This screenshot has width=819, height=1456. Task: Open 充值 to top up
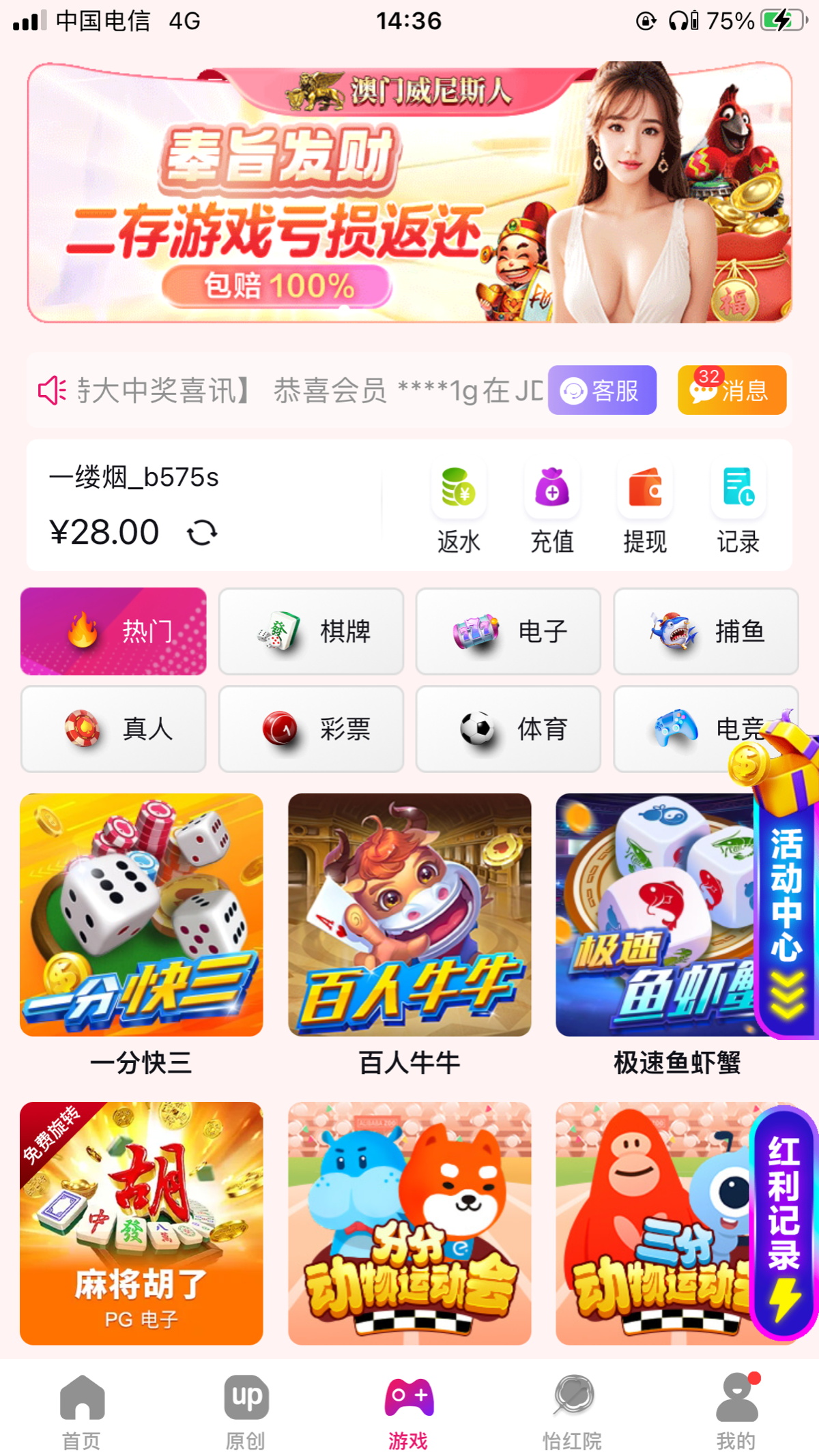[x=552, y=508]
